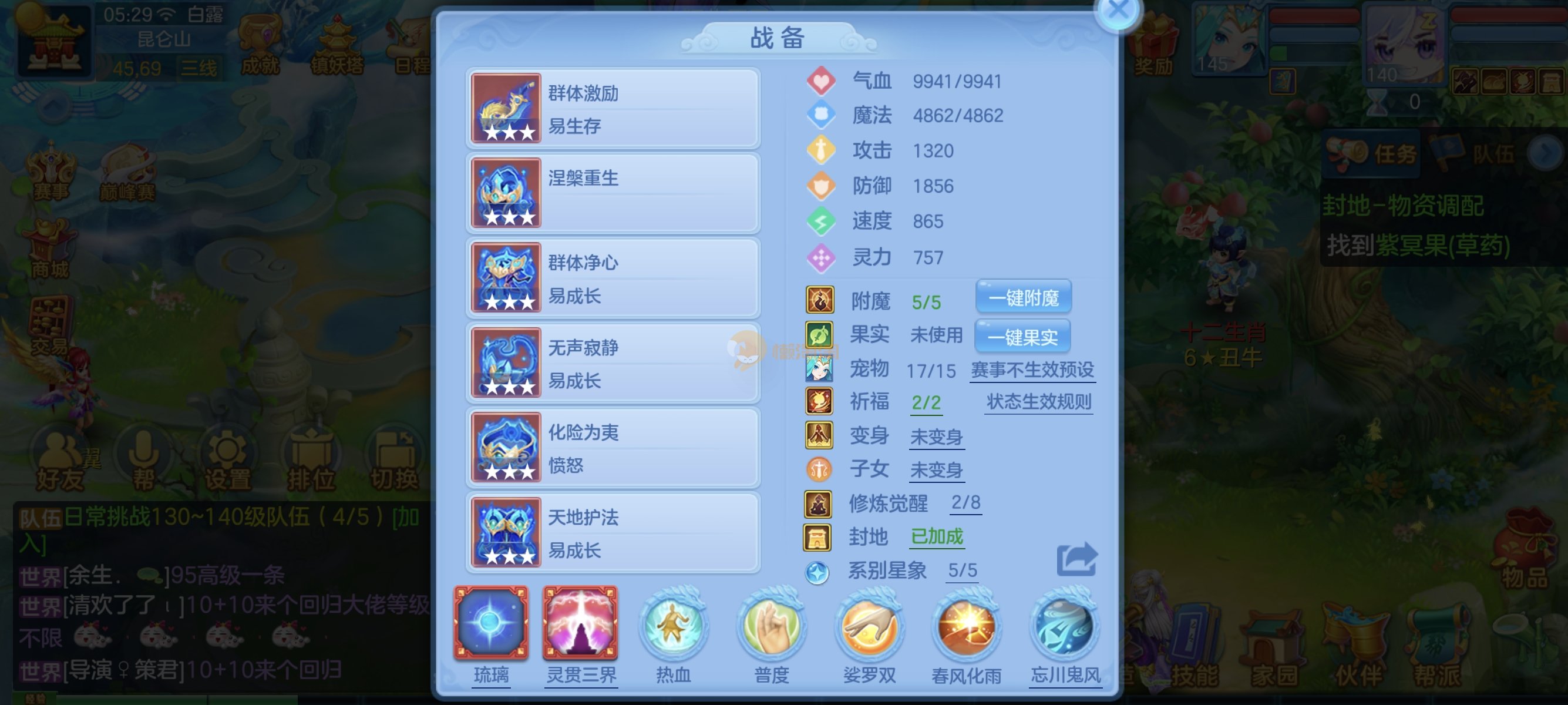The width and height of the screenshot is (1568, 705).
Task: Tap the 琉璃 skill icon
Action: point(490,624)
